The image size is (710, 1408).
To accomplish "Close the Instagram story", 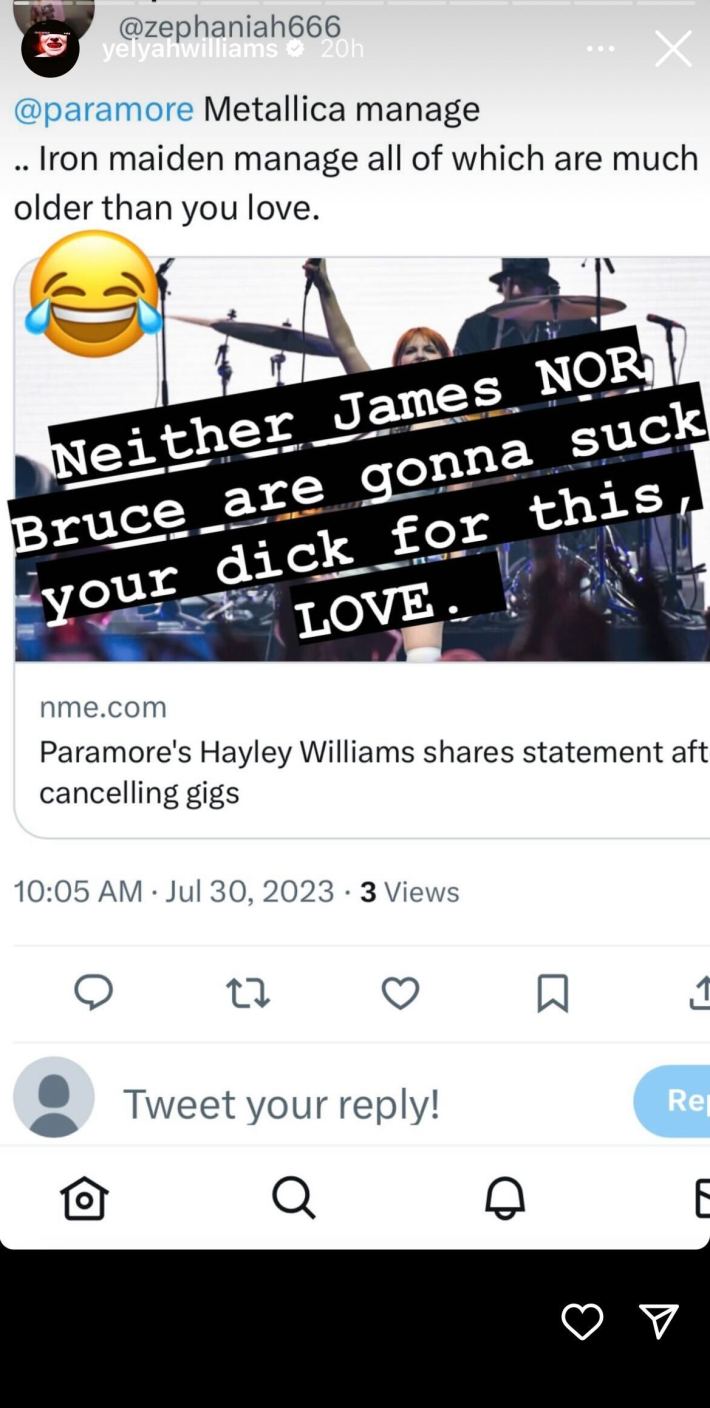I will [x=673, y=48].
